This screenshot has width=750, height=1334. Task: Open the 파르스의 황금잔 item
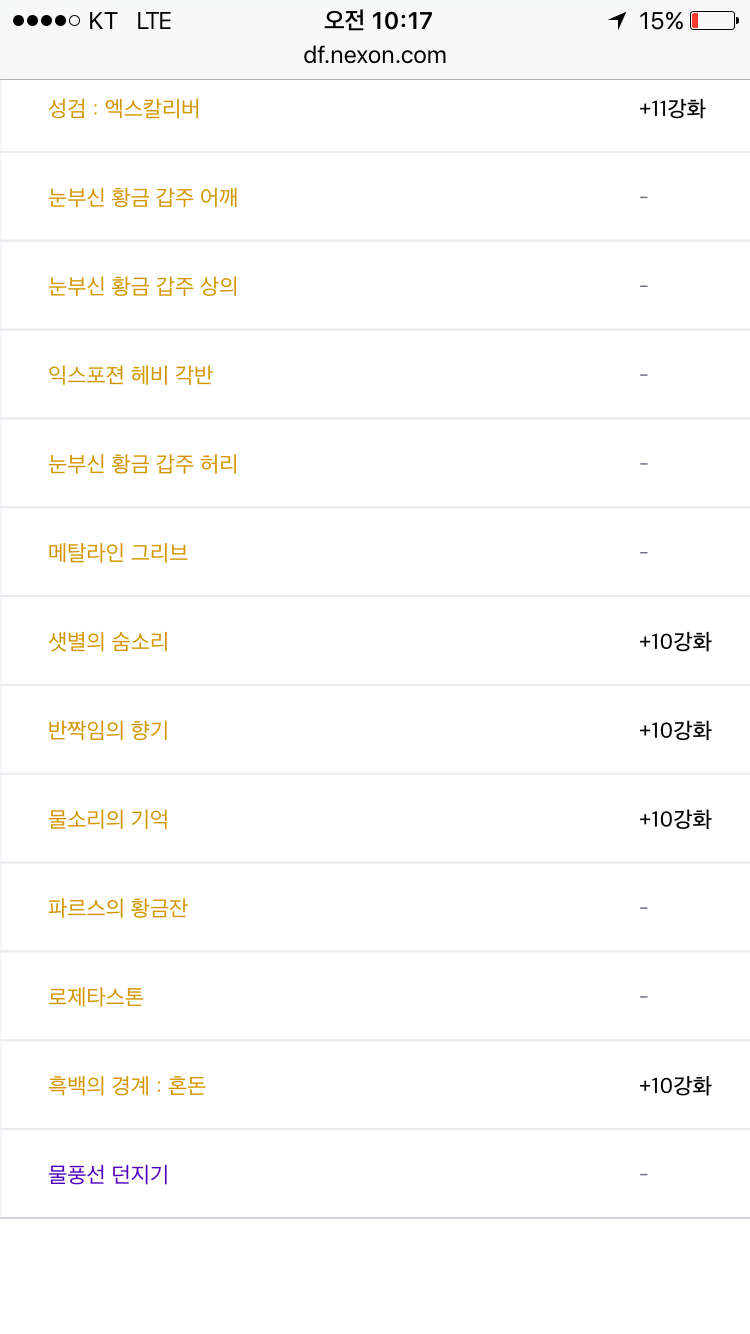point(118,908)
